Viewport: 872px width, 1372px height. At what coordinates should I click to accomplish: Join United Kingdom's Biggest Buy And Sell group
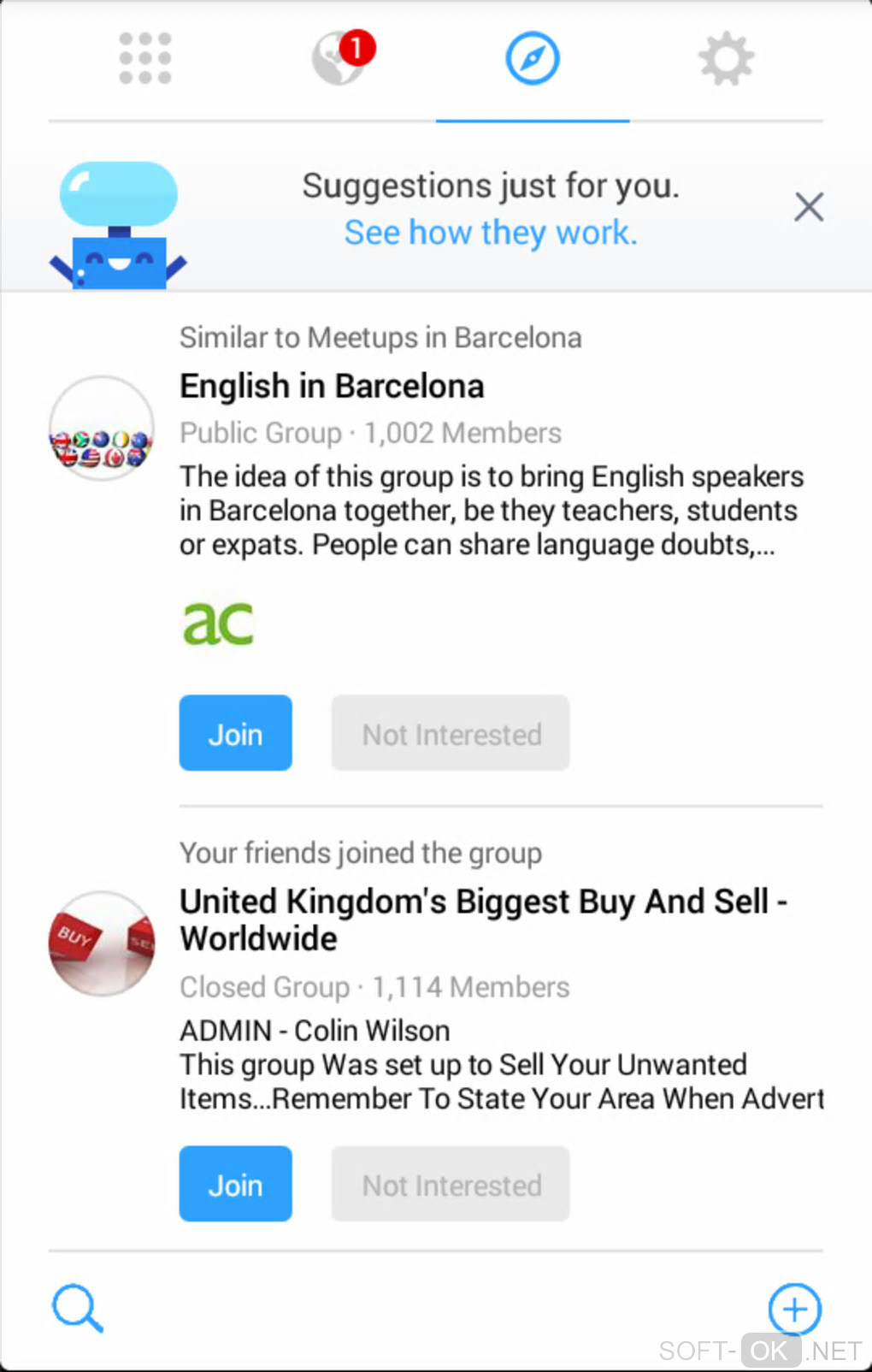pos(235,1184)
